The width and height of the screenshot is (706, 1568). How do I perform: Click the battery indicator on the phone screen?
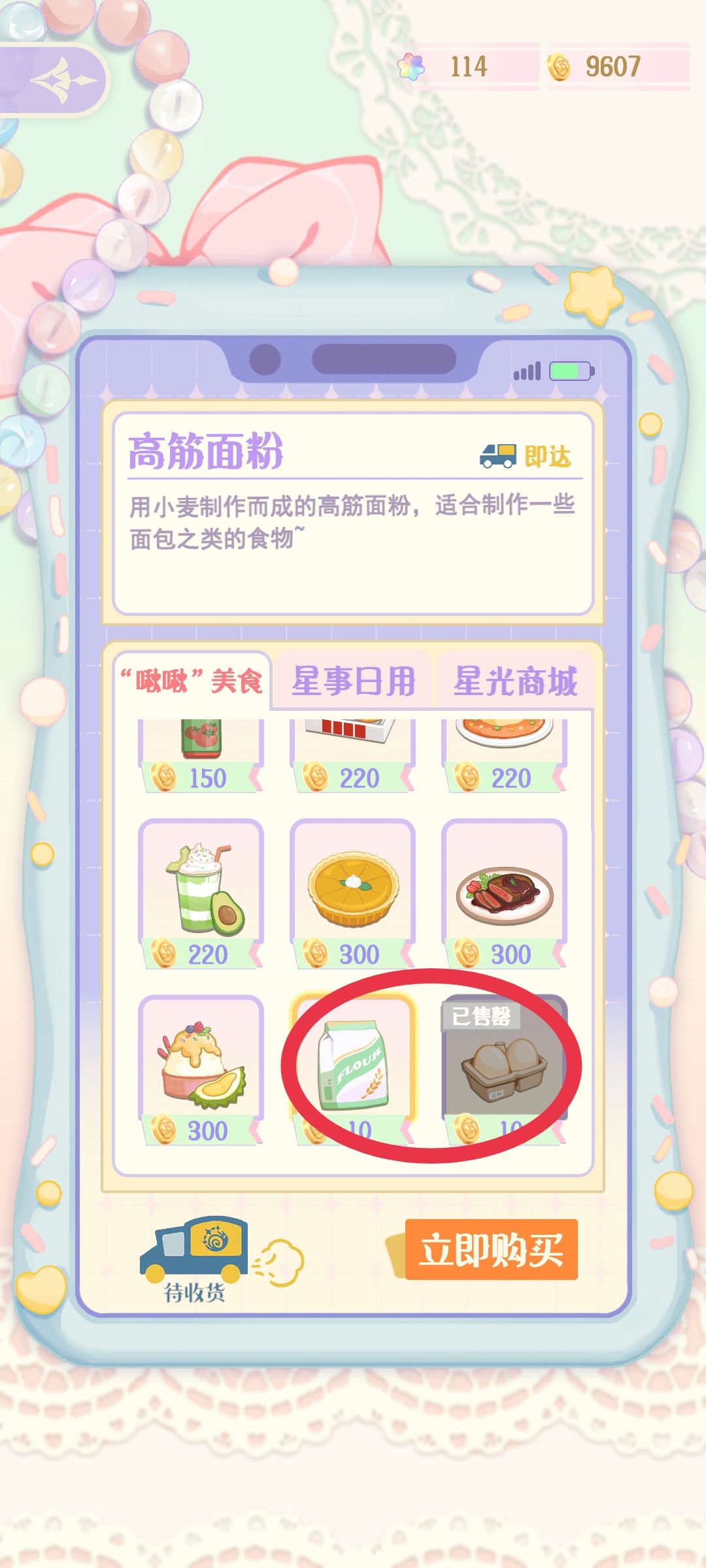570,369
